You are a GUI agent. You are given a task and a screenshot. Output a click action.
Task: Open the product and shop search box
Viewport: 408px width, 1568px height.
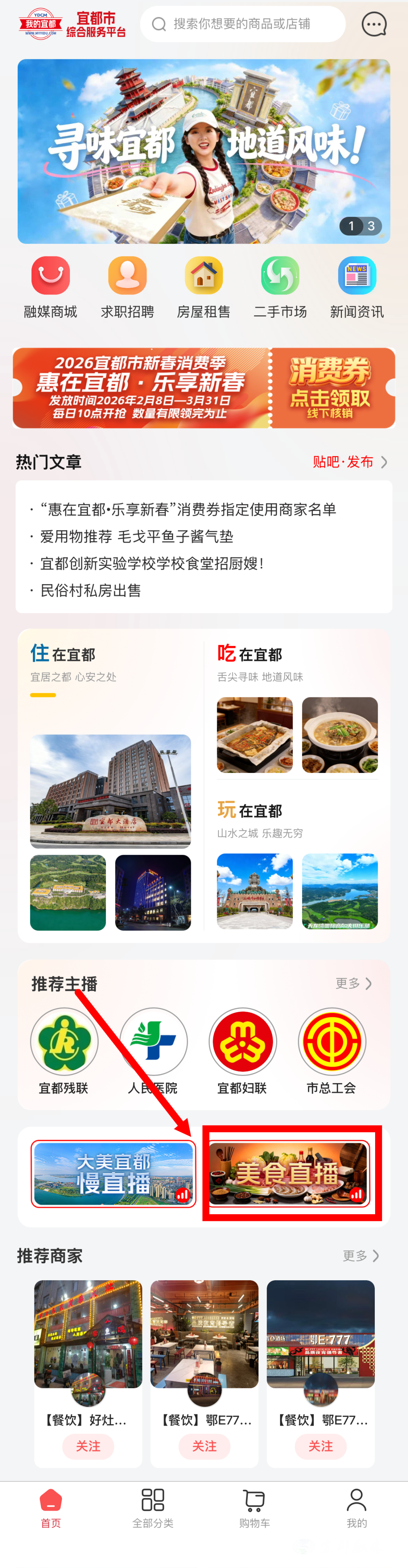click(x=243, y=24)
